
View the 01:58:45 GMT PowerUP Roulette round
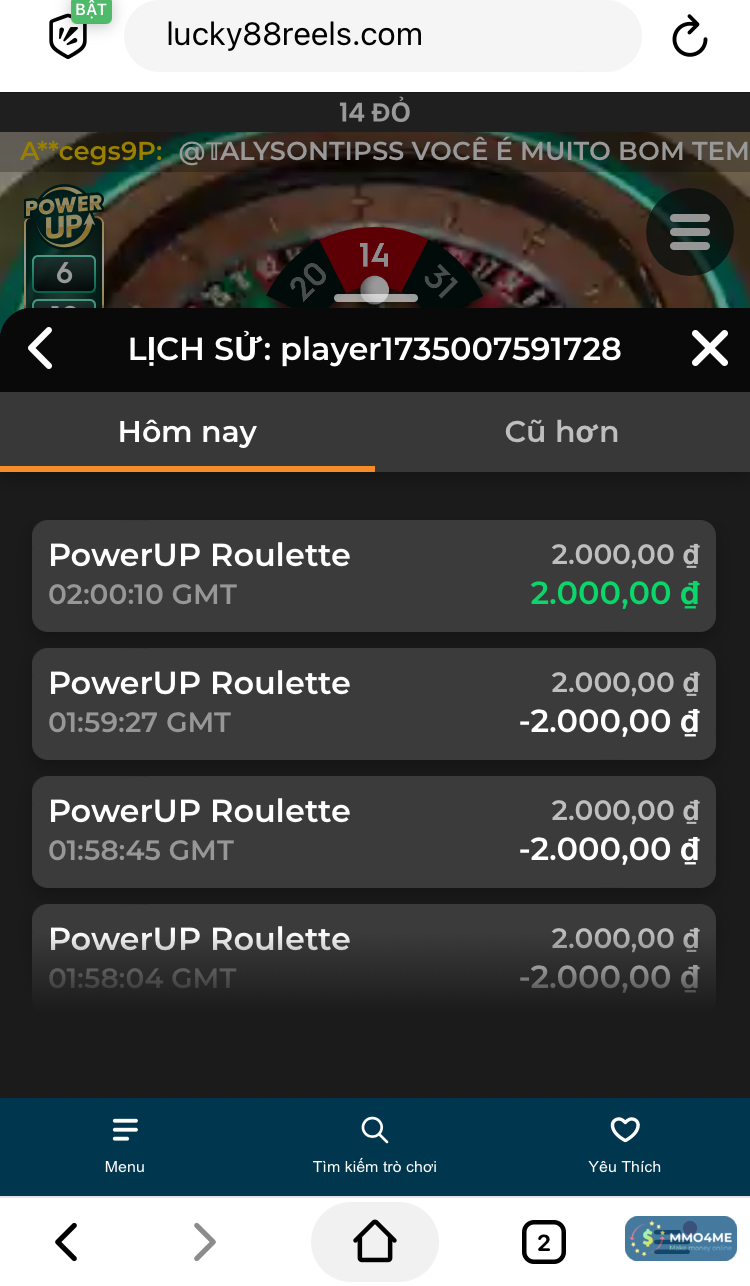point(374,831)
